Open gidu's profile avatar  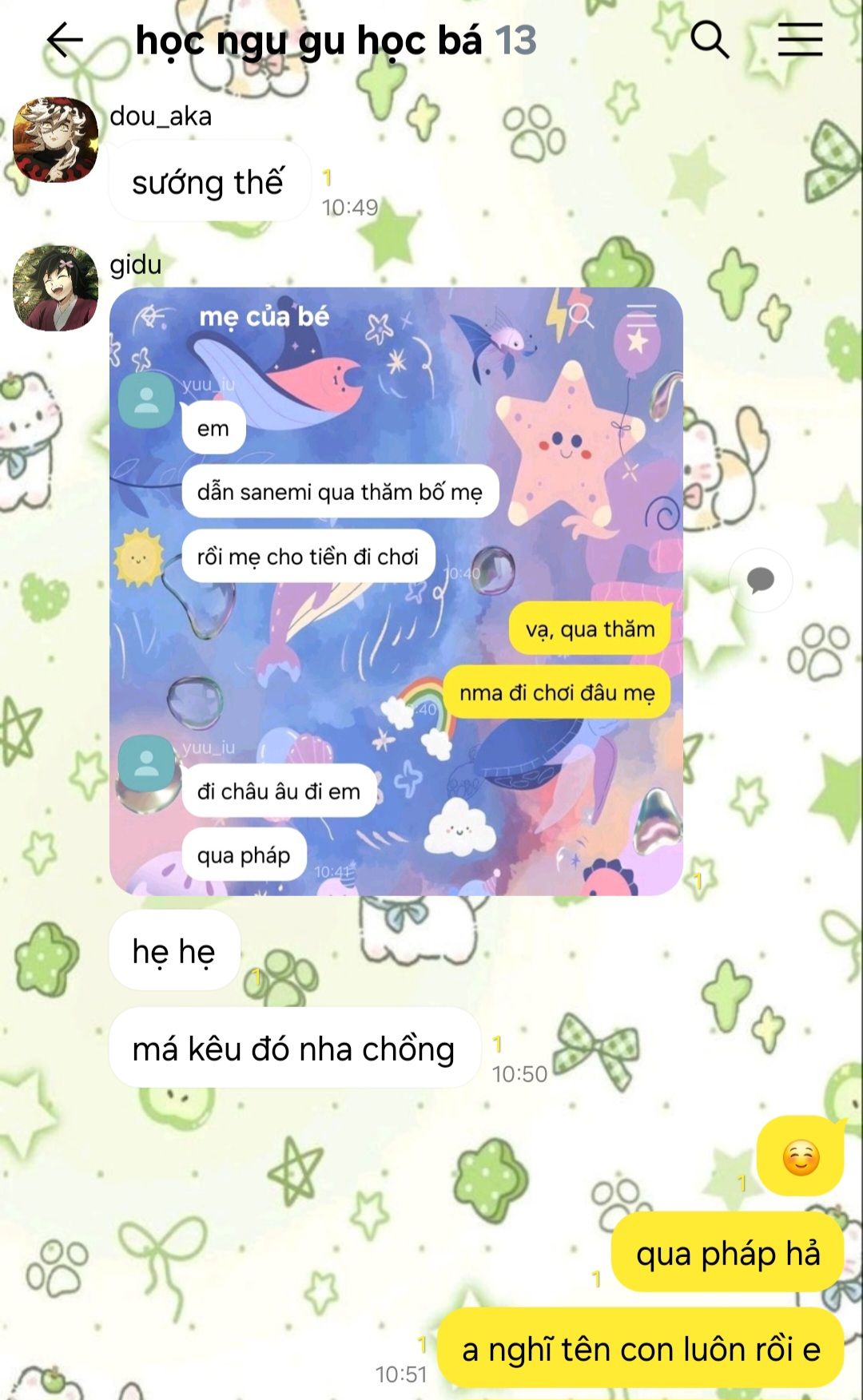(x=56, y=288)
